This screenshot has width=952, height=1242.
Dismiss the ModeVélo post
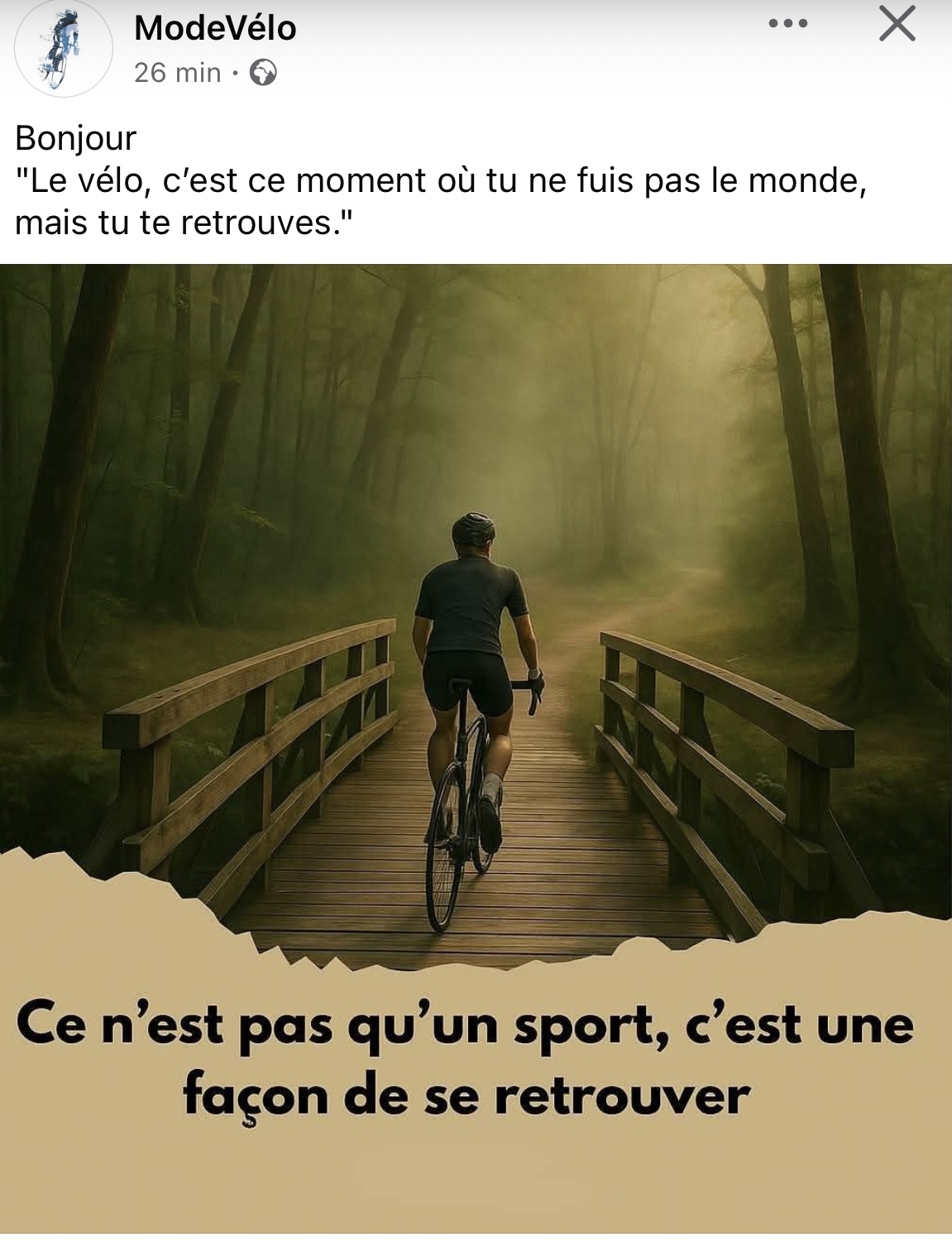(x=897, y=24)
